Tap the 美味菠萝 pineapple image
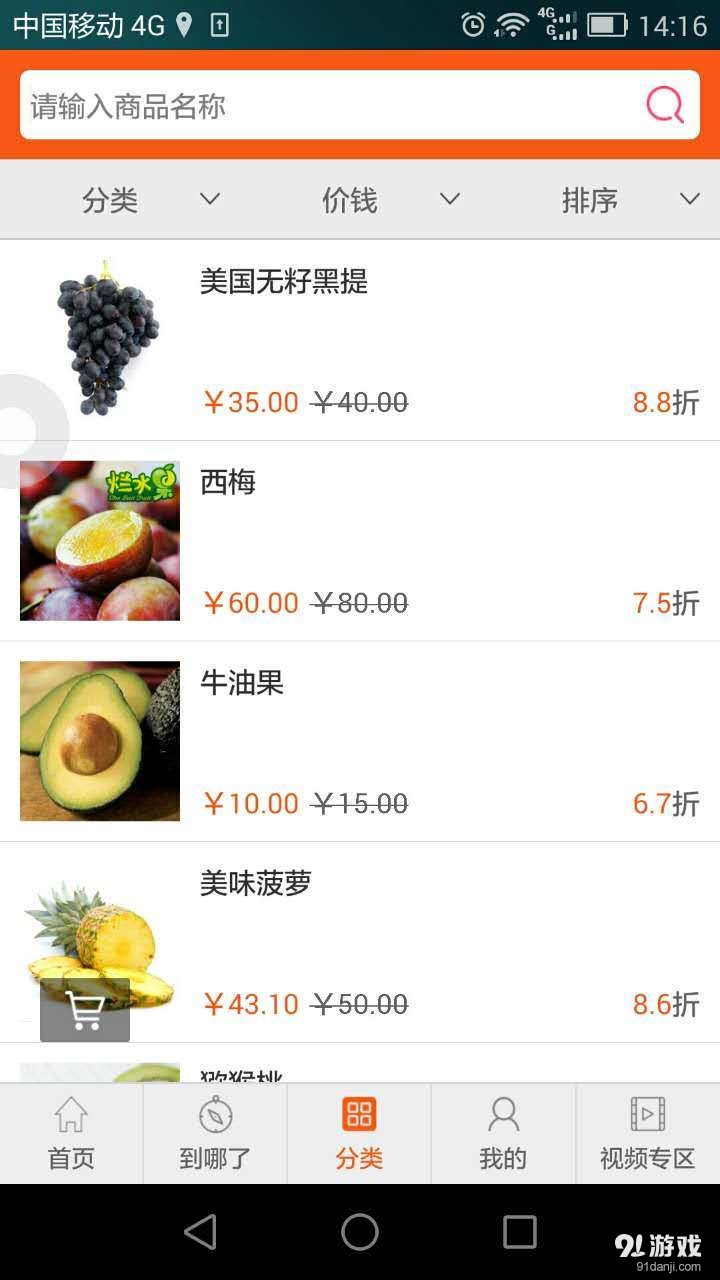The width and height of the screenshot is (720, 1280). [100, 930]
